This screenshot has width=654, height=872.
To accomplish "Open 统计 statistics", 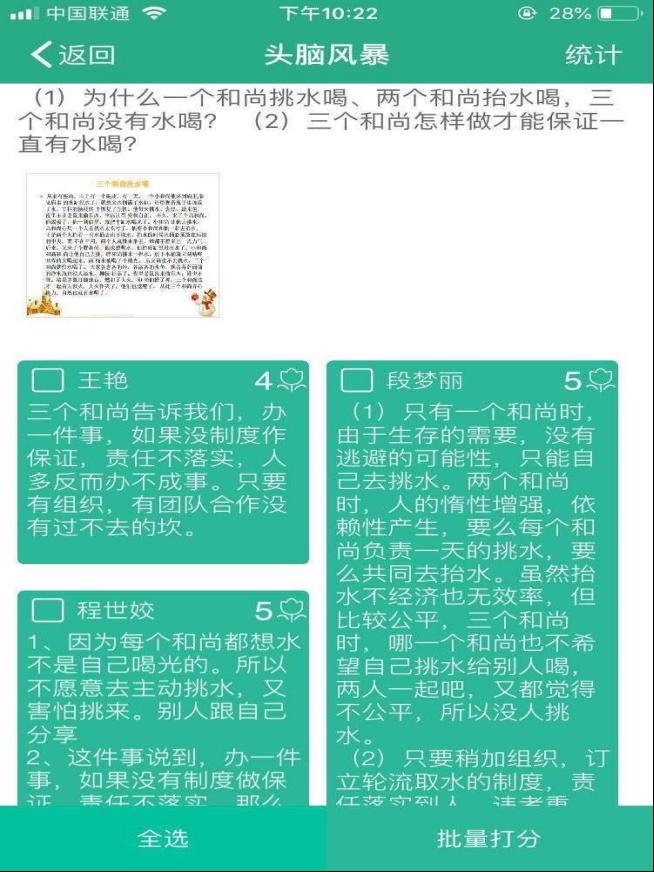I will pos(592,55).
